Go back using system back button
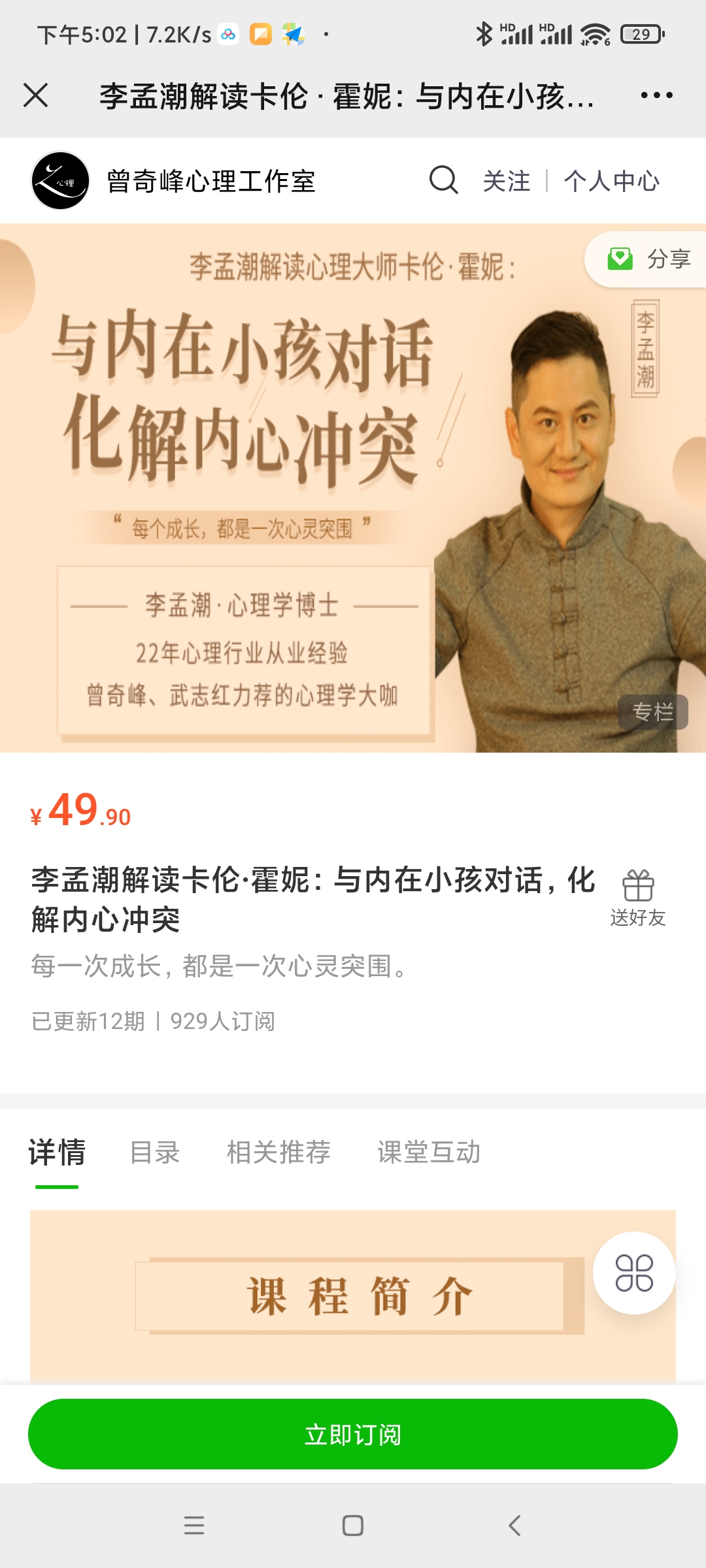This screenshot has width=706, height=1568. (x=514, y=1526)
